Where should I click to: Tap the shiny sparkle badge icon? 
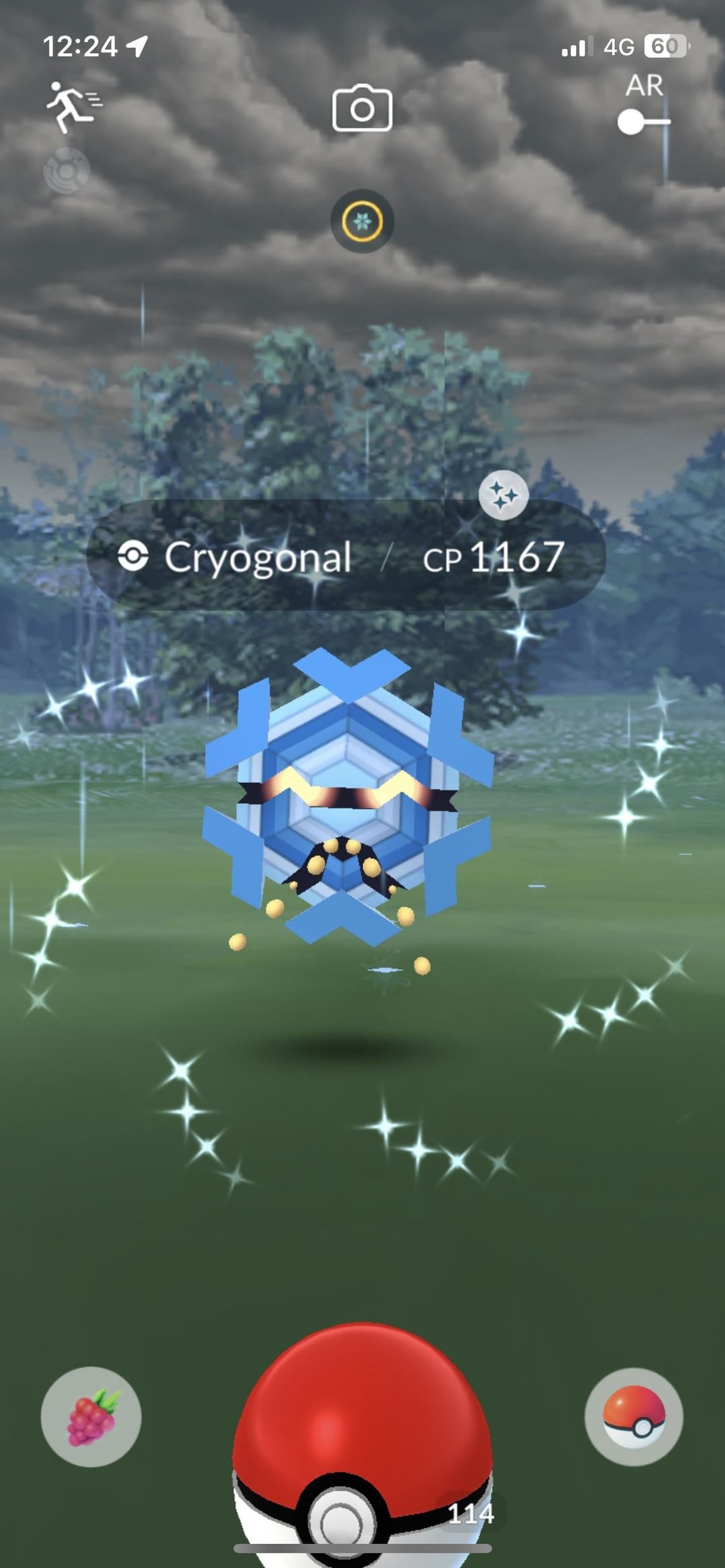[503, 496]
